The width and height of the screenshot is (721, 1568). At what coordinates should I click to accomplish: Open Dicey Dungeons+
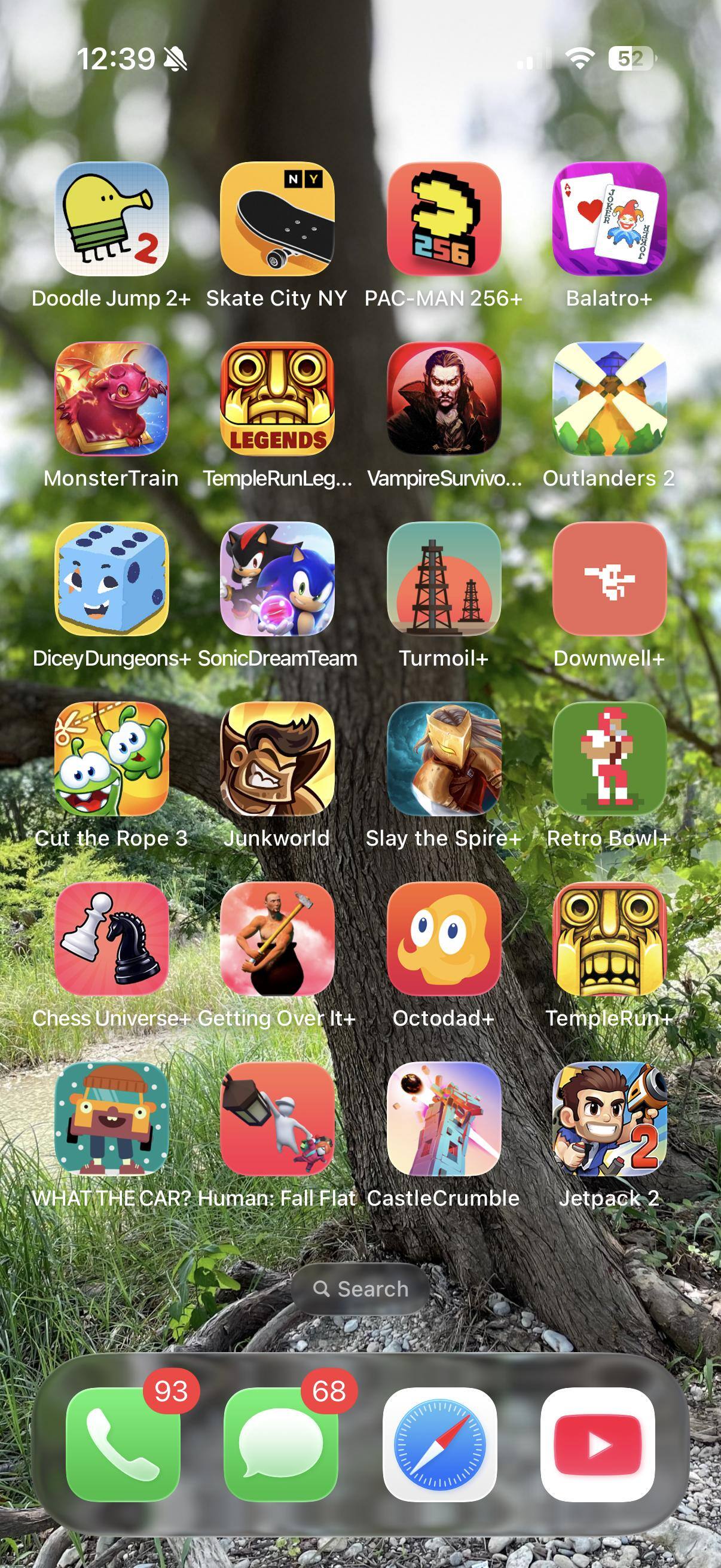[111, 579]
